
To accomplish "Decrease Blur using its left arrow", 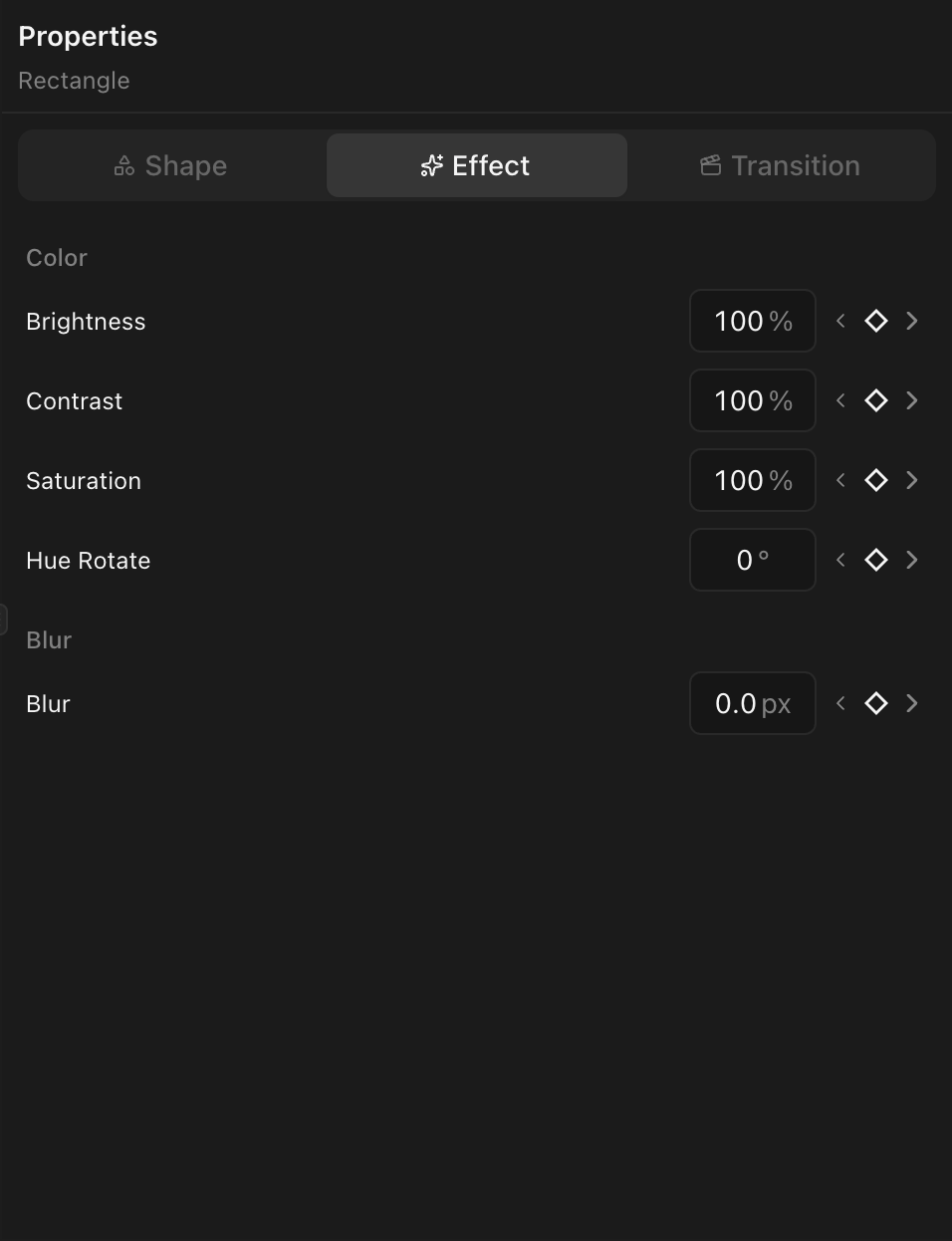I will pyautogui.click(x=839, y=703).
